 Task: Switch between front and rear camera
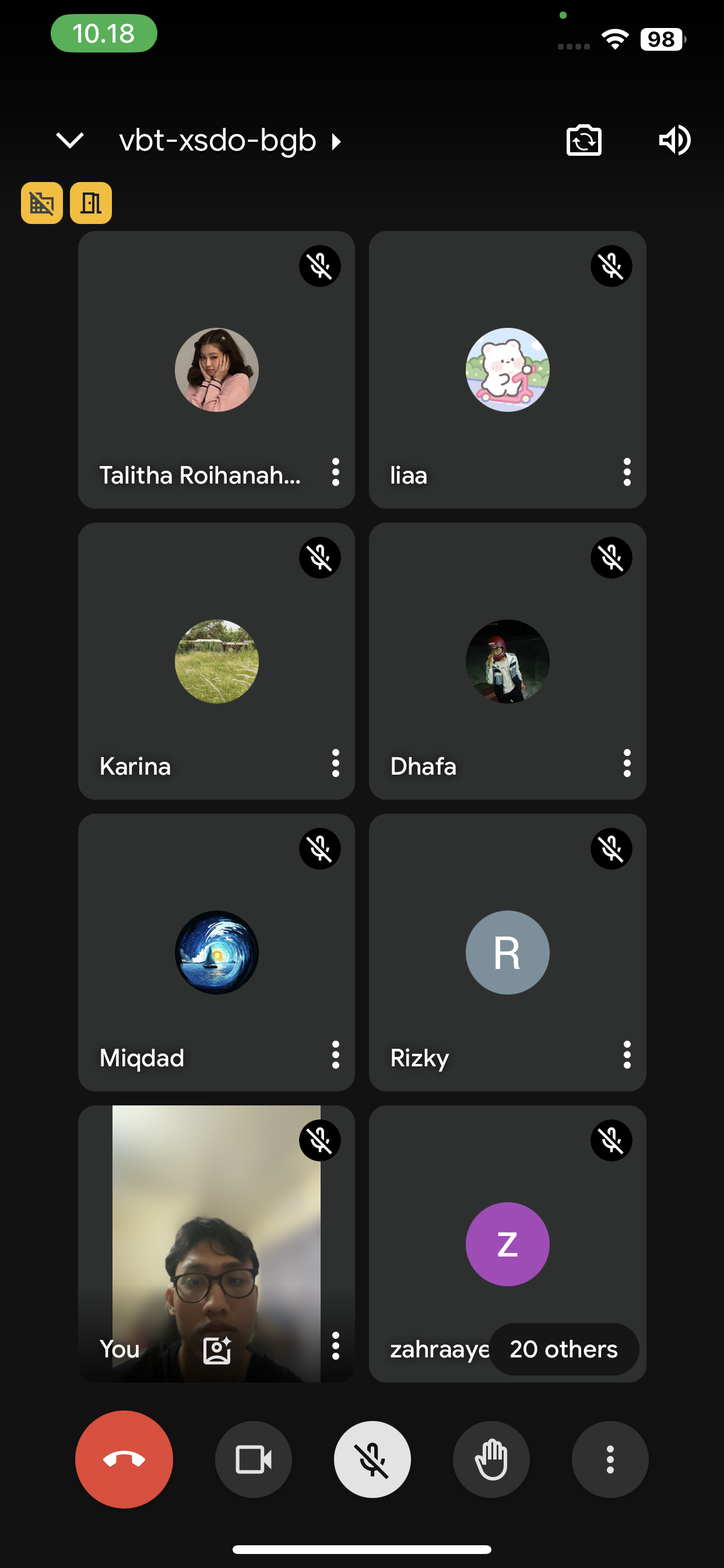584,141
